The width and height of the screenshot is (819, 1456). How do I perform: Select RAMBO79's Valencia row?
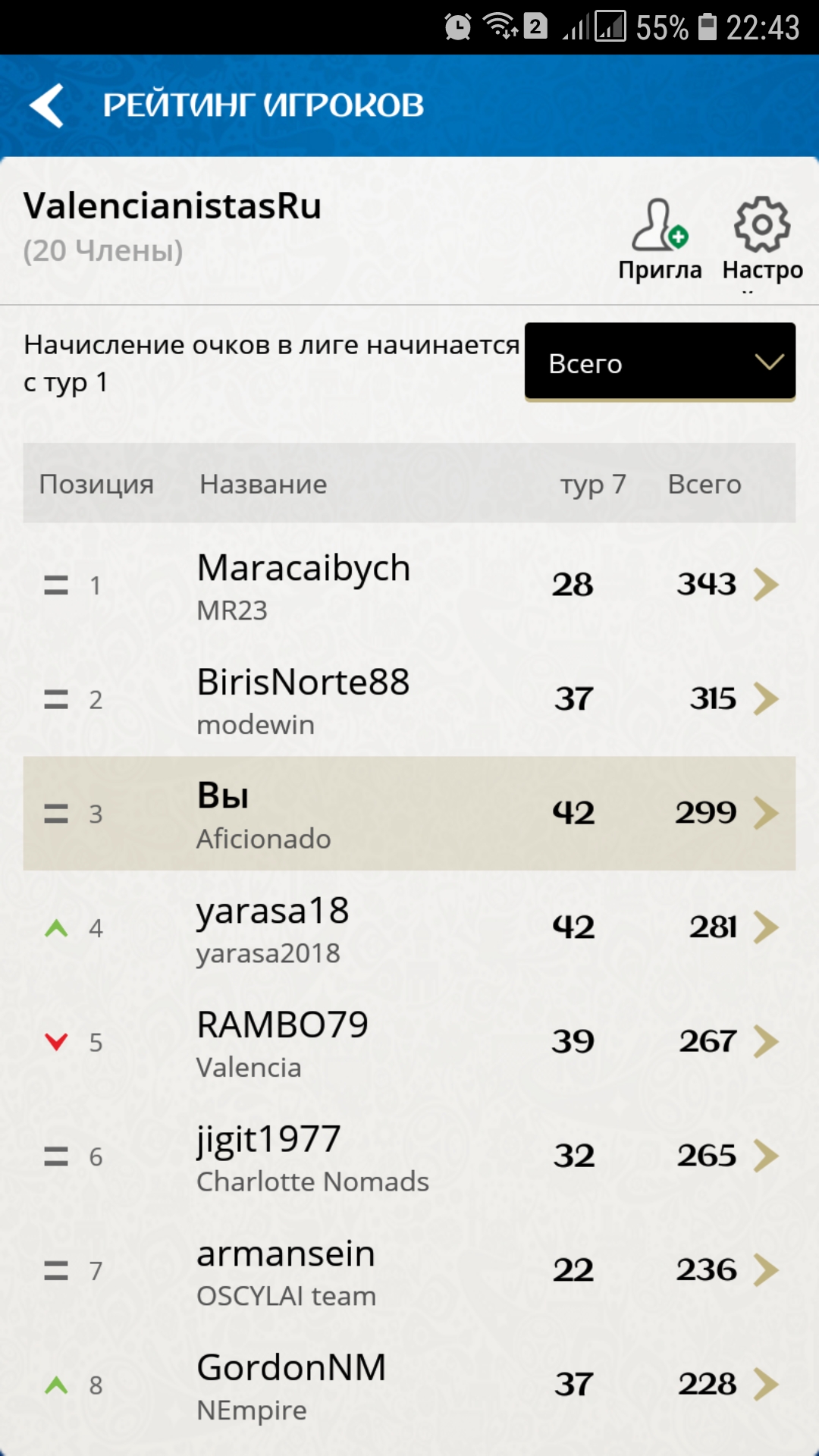[x=409, y=1043]
